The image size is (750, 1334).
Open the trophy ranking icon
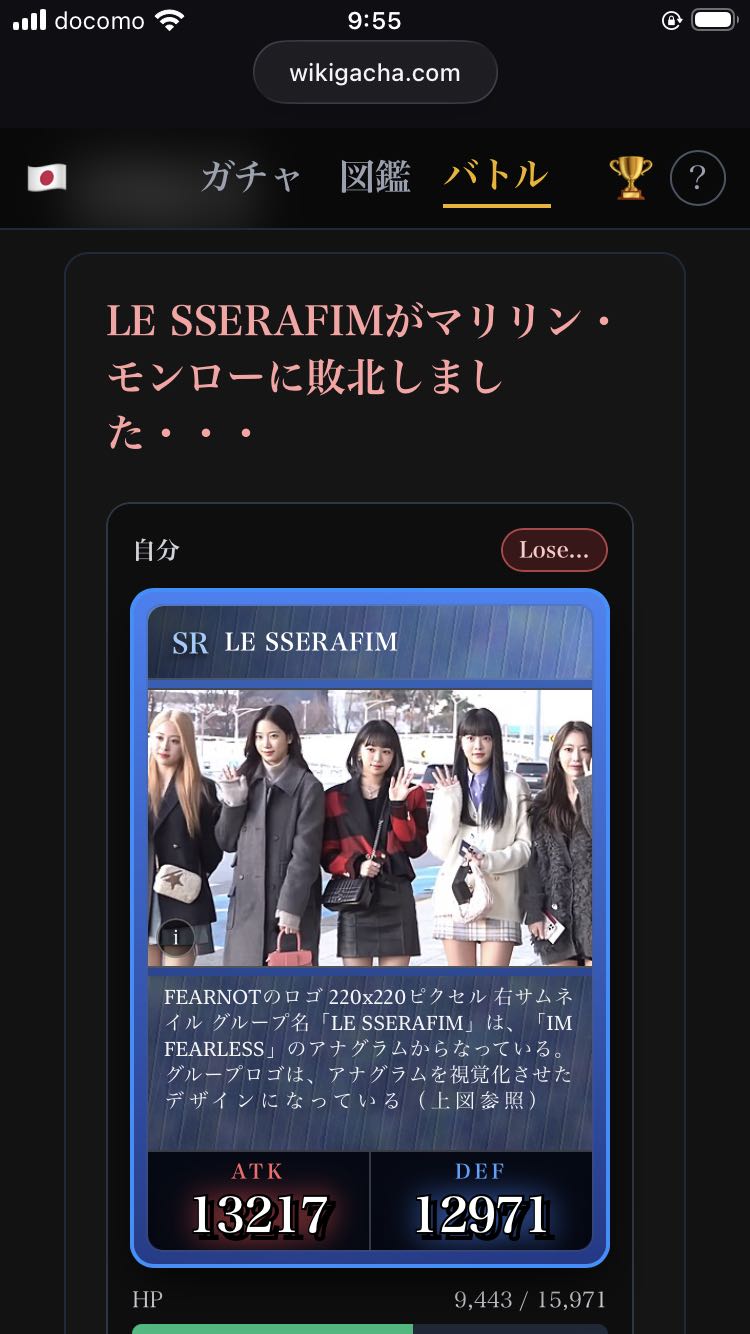pyautogui.click(x=630, y=178)
